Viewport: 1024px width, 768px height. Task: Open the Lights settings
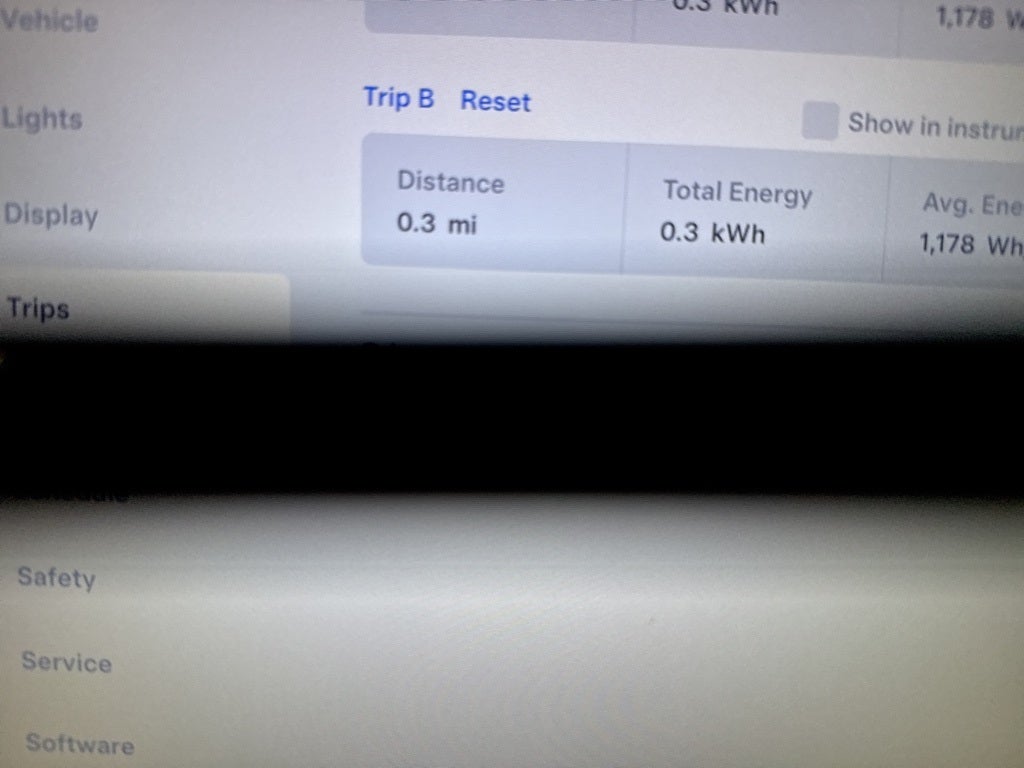[x=42, y=118]
